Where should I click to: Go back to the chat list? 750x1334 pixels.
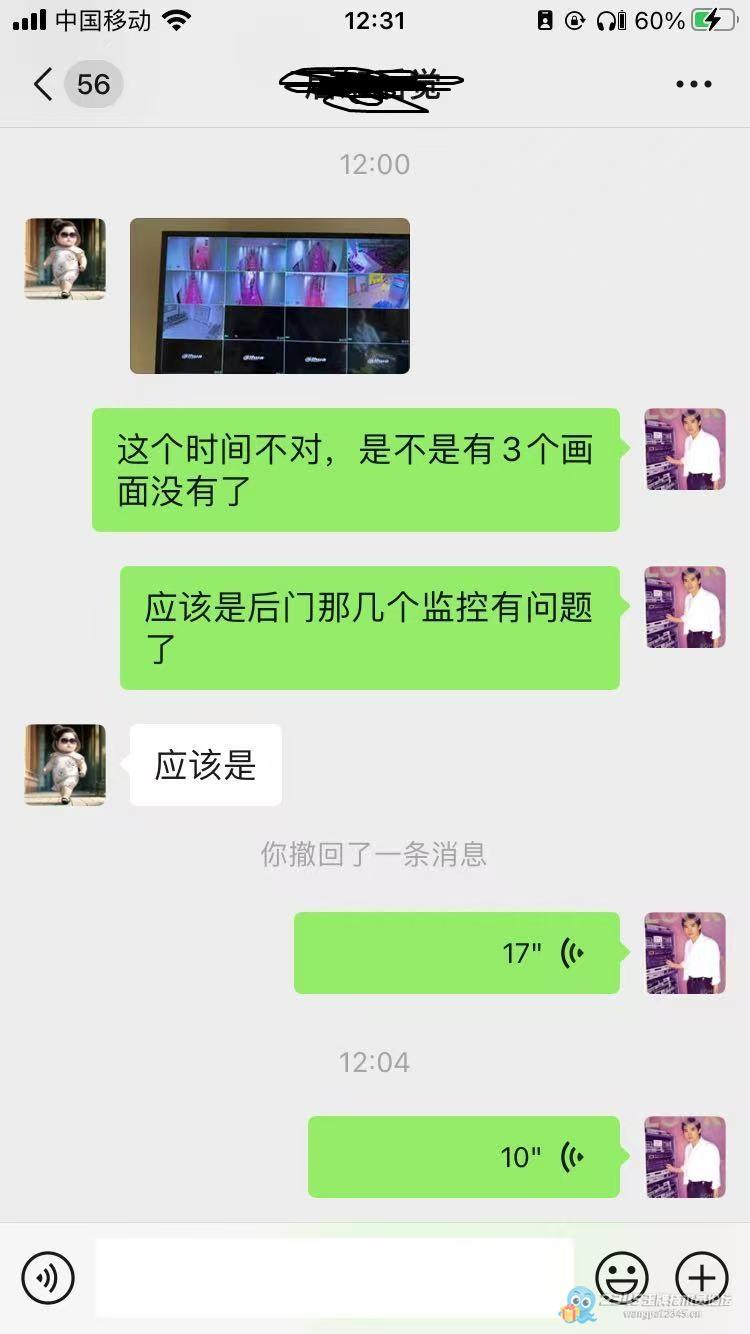pyautogui.click(x=43, y=84)
